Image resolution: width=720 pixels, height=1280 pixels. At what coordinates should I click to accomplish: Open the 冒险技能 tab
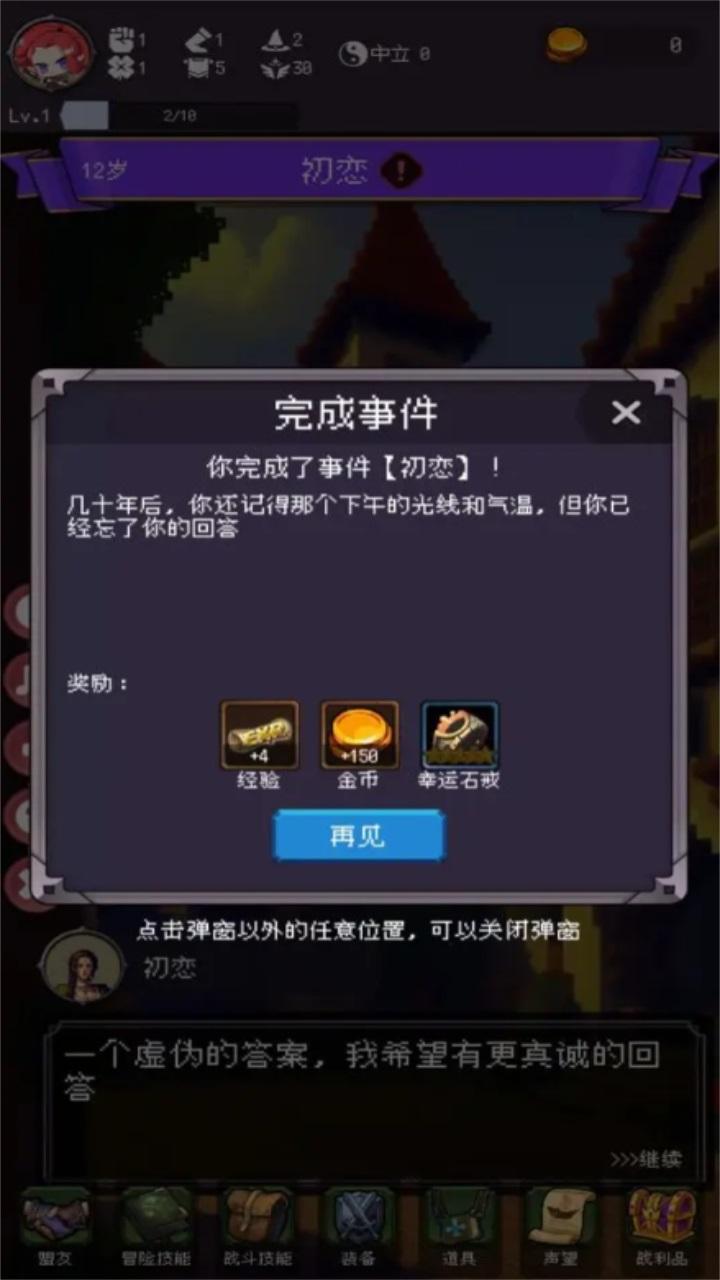point(157,1225)
